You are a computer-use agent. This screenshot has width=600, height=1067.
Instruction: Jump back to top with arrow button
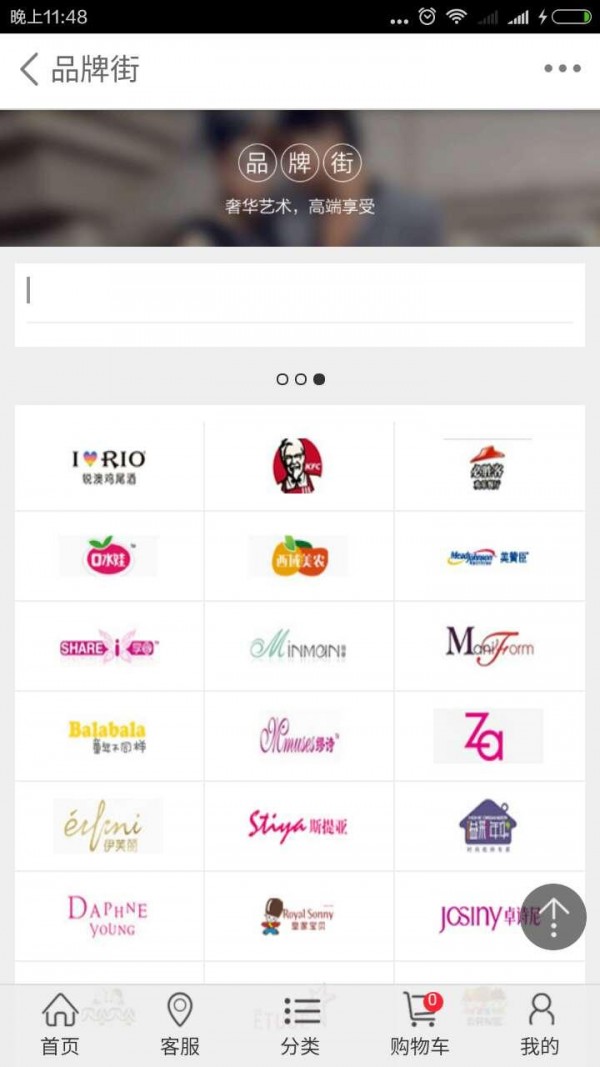coord(553,916)
